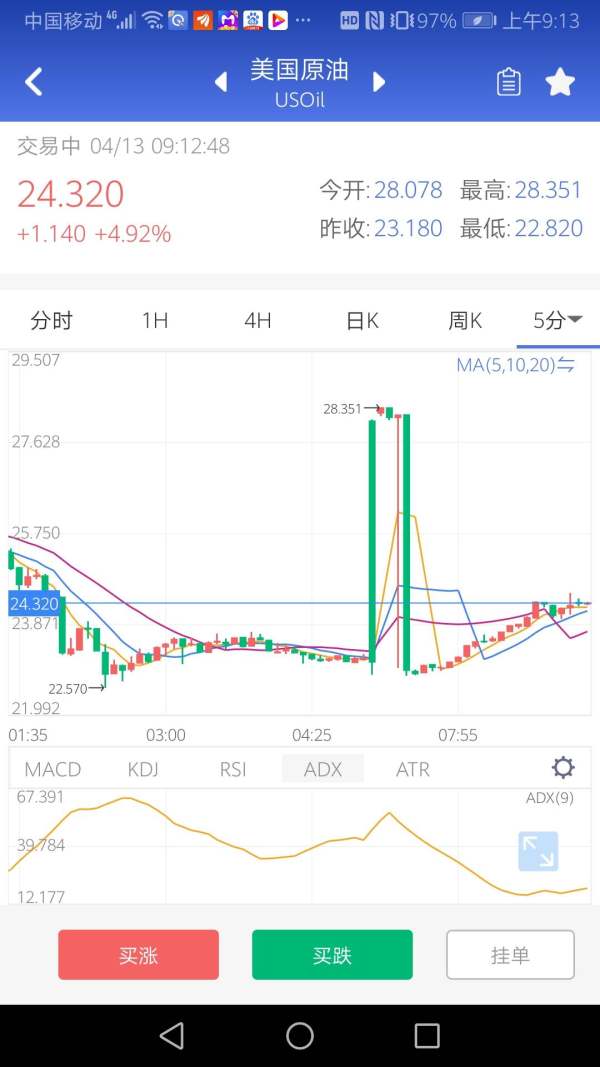Expand chart to full screen
The image size is (600, 1067).
point(538,851)
